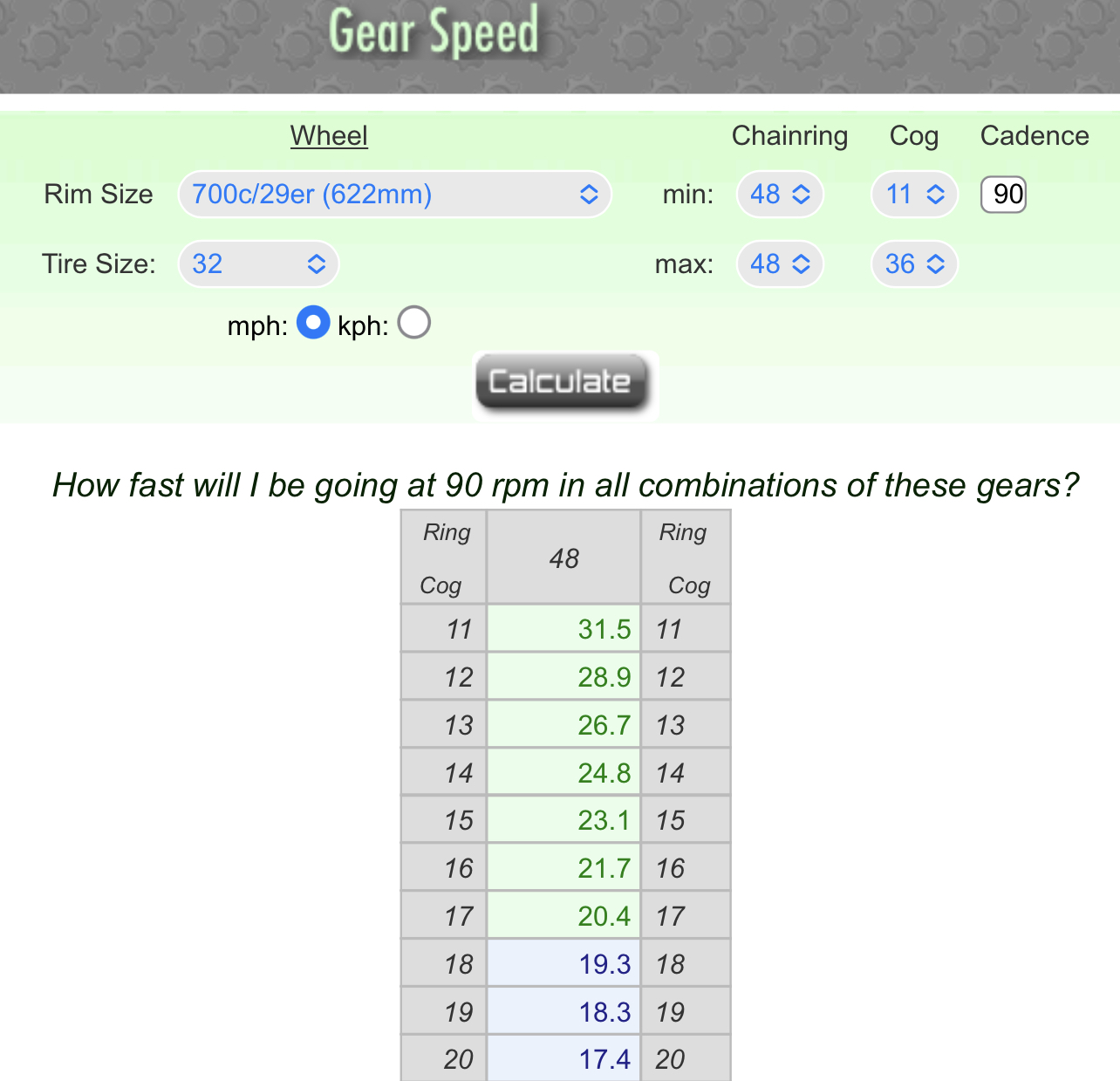Screen dimensions: 1120x1081
Task: Change the minimum cog value
Action: 914,194
